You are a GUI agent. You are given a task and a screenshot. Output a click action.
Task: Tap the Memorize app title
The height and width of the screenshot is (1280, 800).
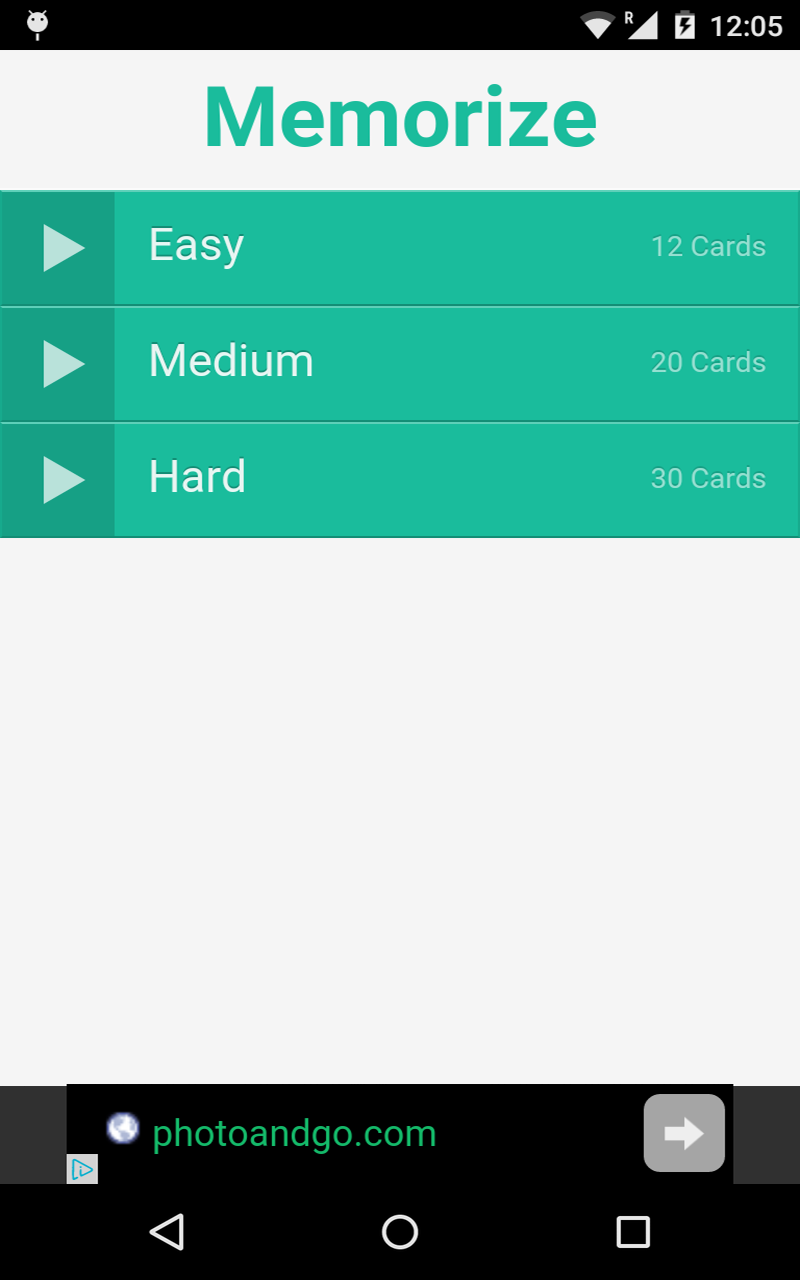(x=400, y=115)
